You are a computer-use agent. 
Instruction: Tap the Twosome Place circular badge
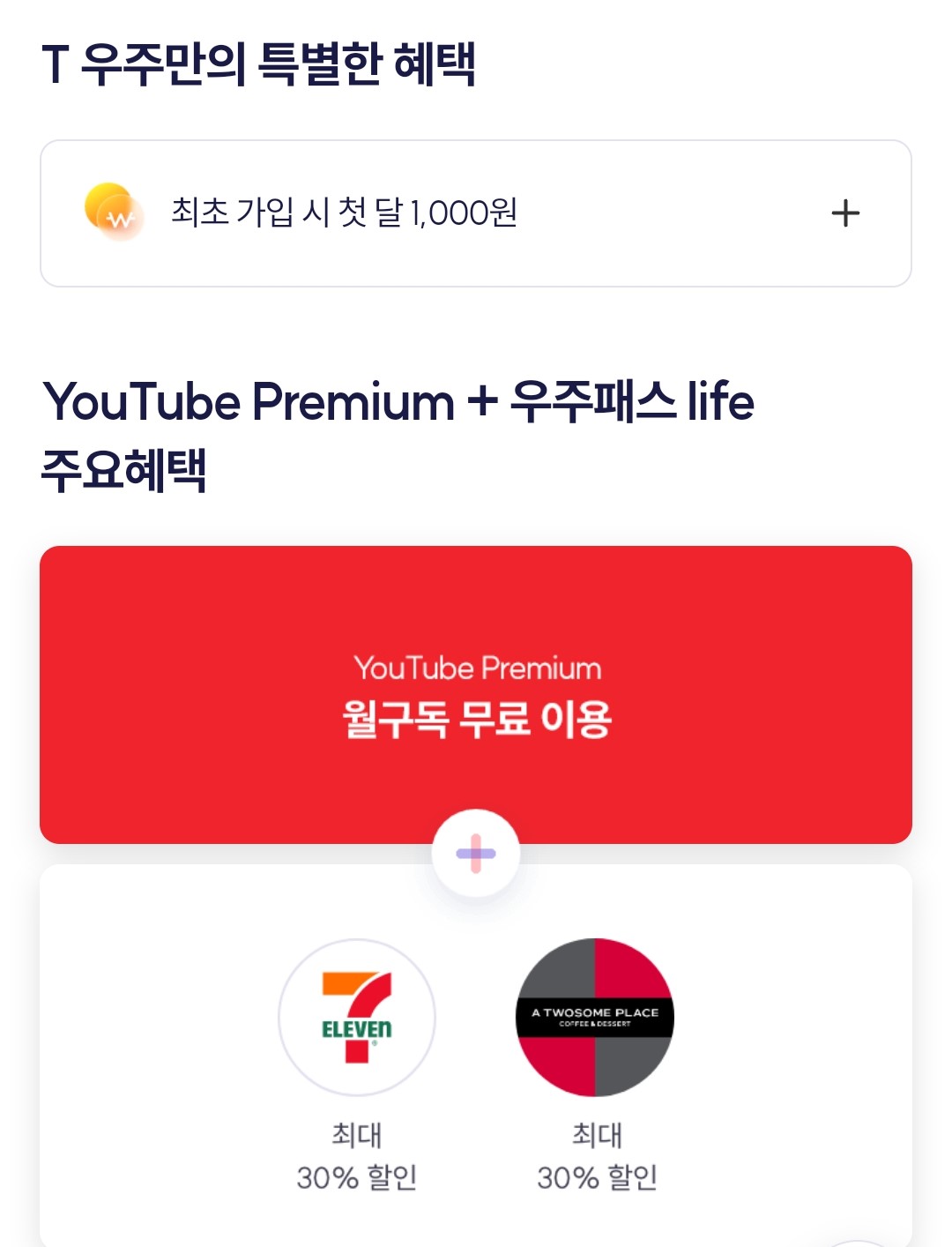tap(593, 1020)
